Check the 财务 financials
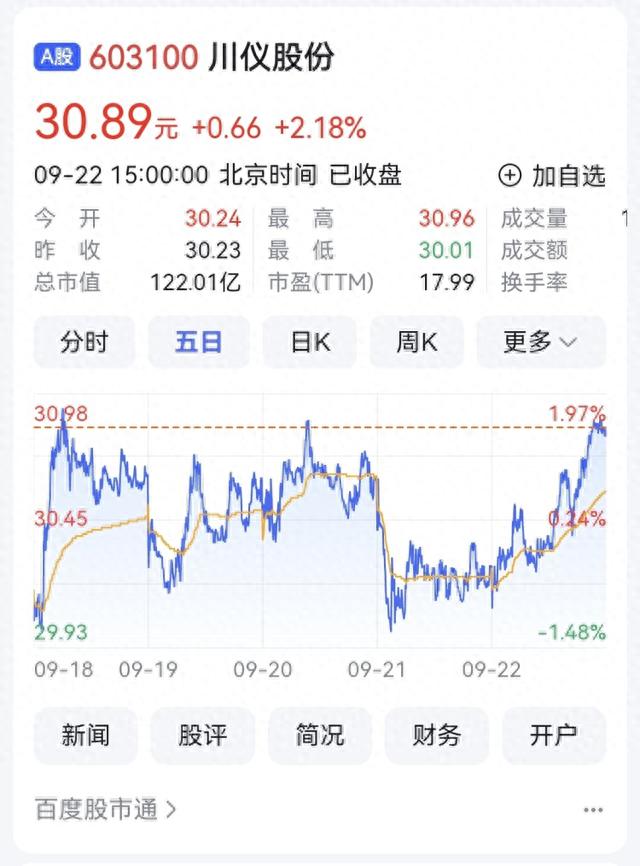The image size is (640, 866). pyautogui.click(x=436, y=736)
